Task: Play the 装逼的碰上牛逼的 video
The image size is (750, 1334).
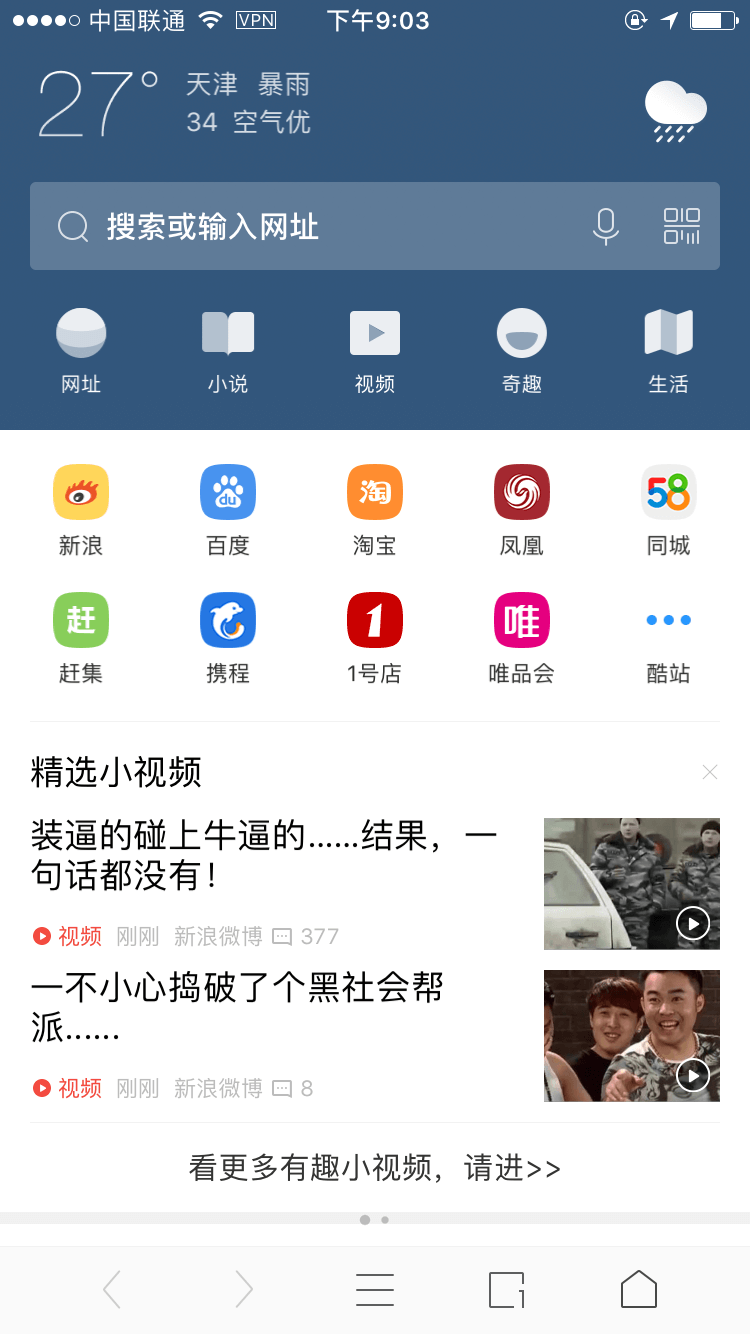Action: (631, 883)
